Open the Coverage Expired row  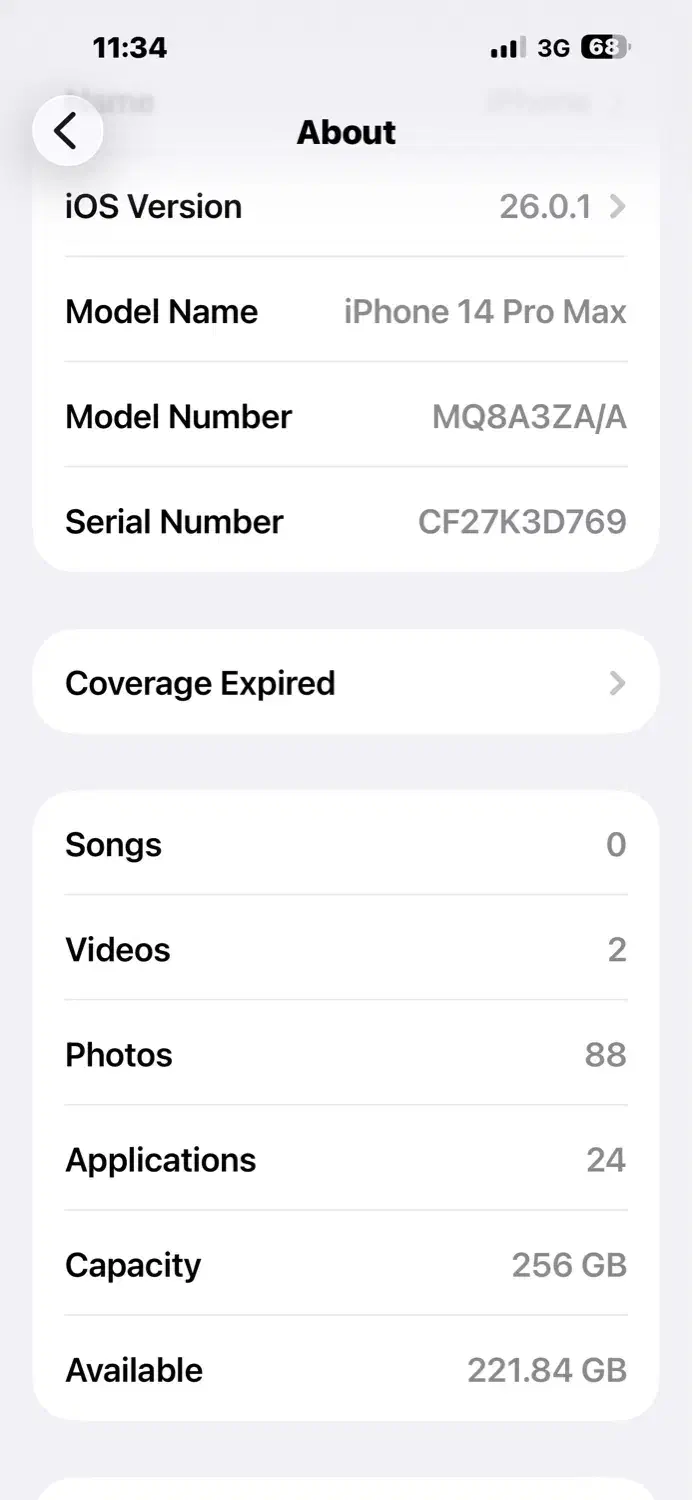(345, 683)
